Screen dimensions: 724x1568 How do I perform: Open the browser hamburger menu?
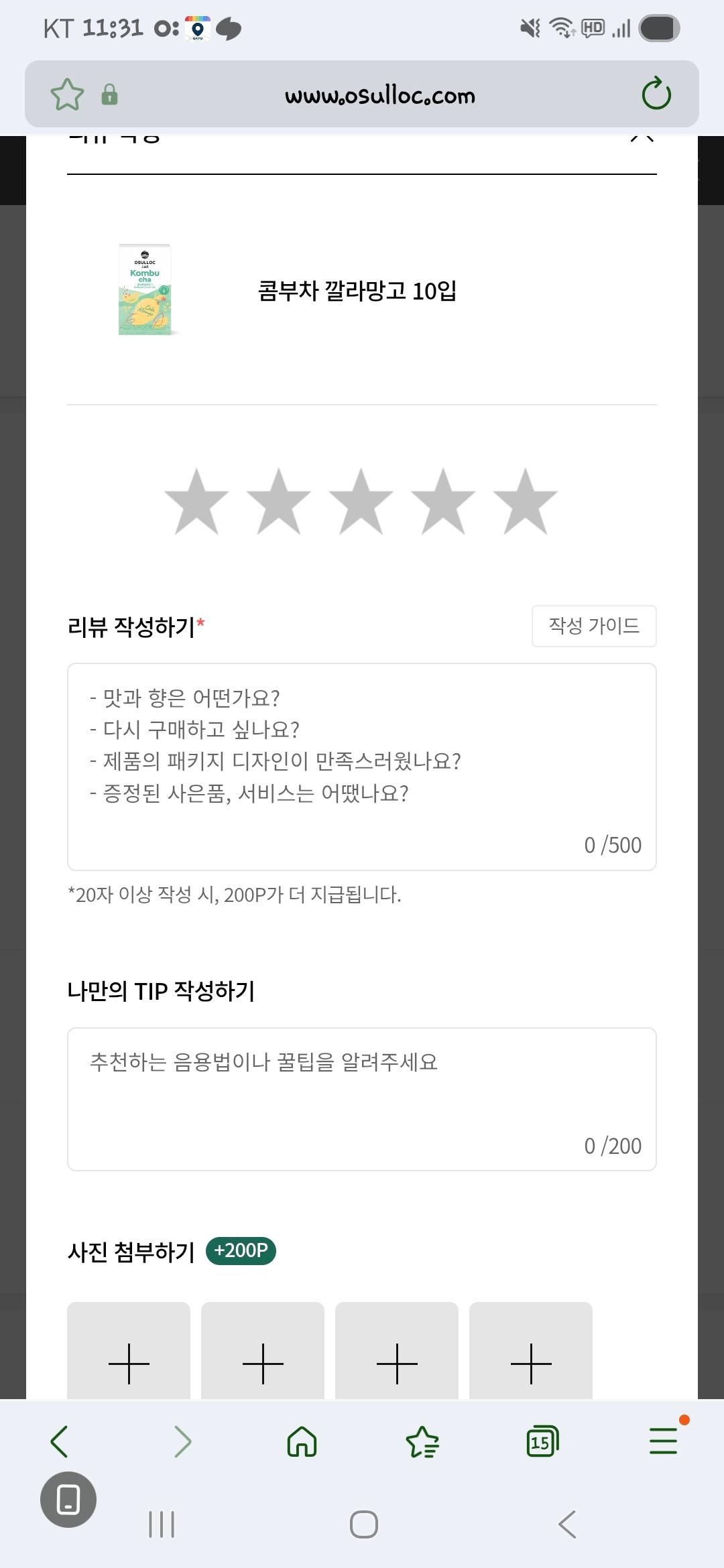[663, 1441]
